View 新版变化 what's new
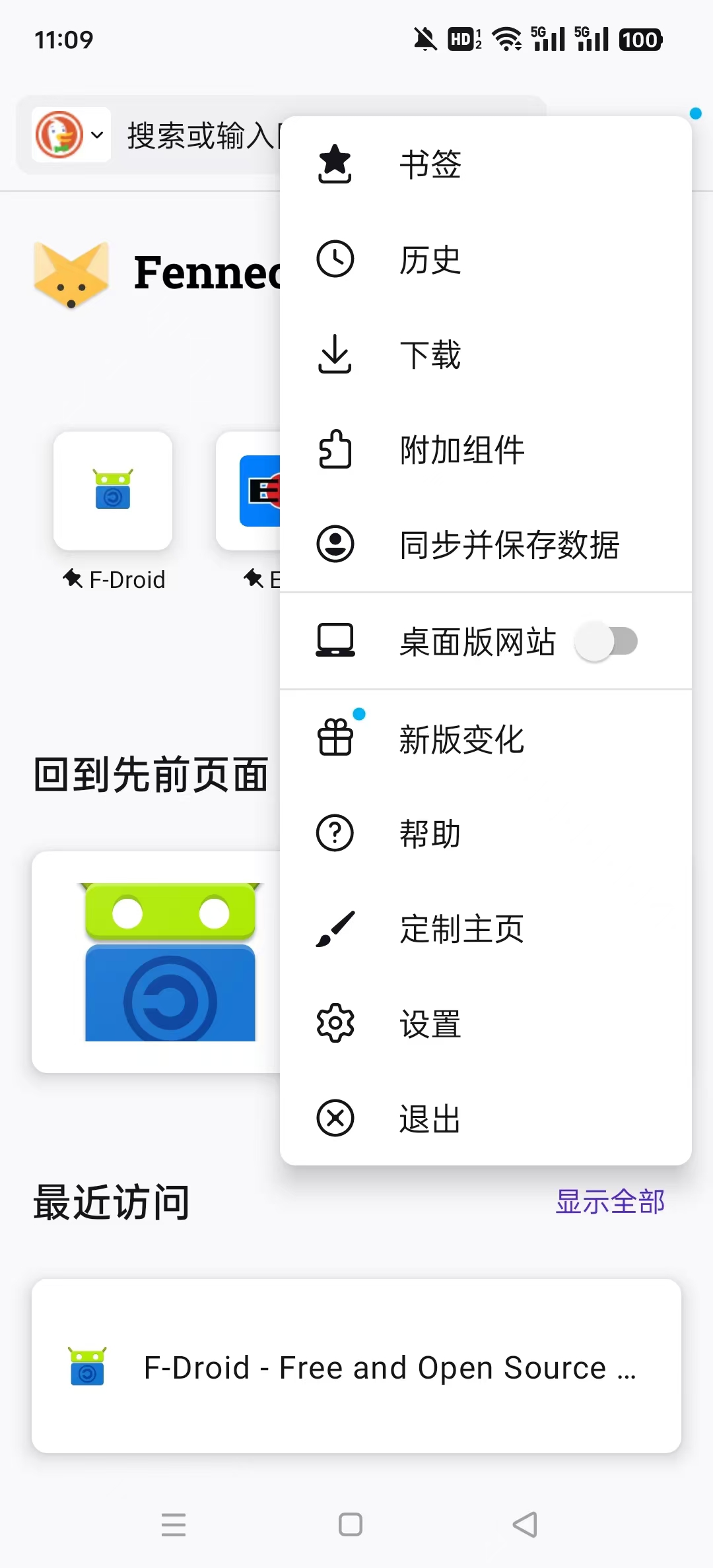The image size is (713, 1568). point(486,739)
